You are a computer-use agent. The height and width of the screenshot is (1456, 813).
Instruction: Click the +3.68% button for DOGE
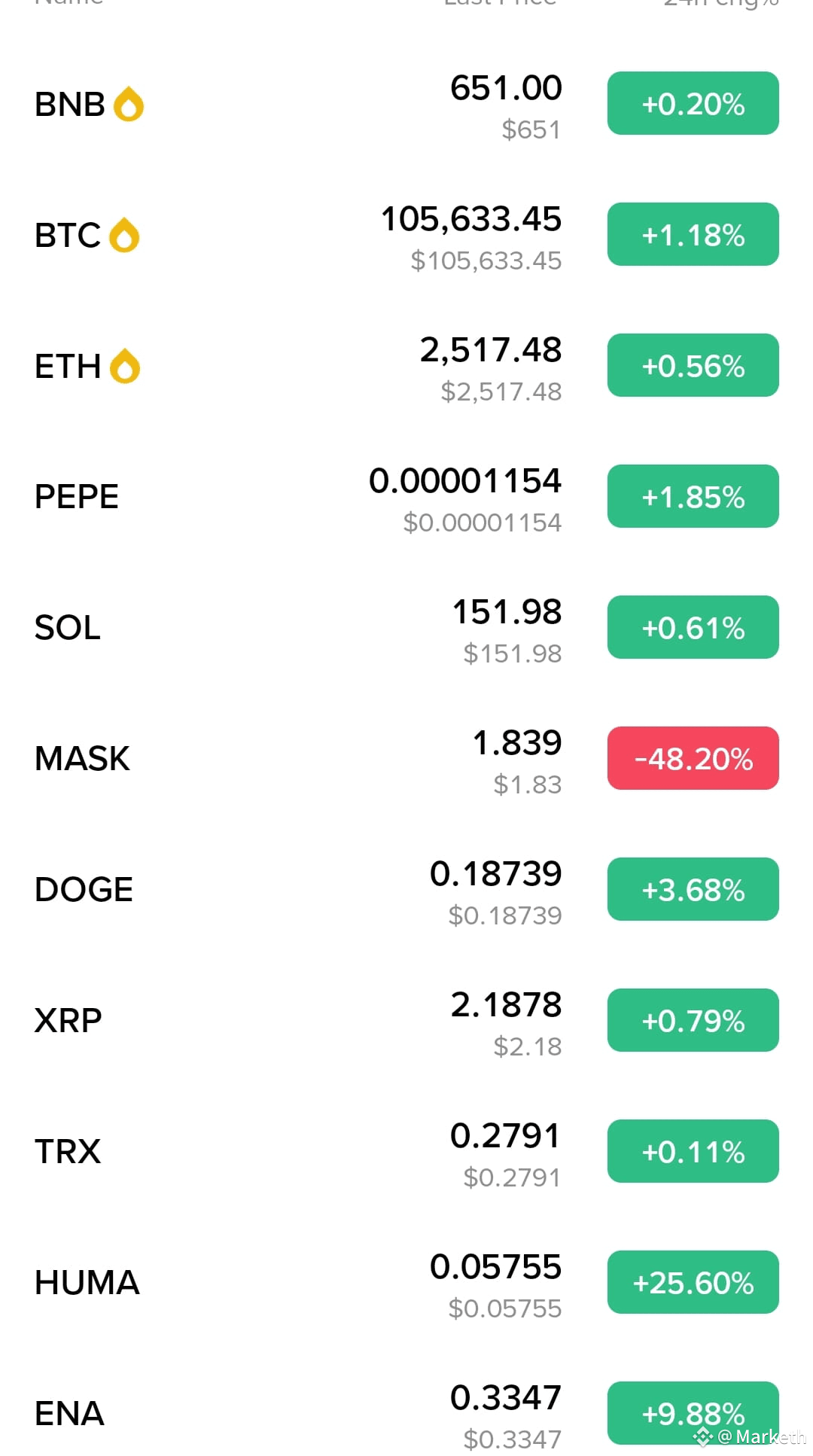pyautogui.click(x=692, y=889)
